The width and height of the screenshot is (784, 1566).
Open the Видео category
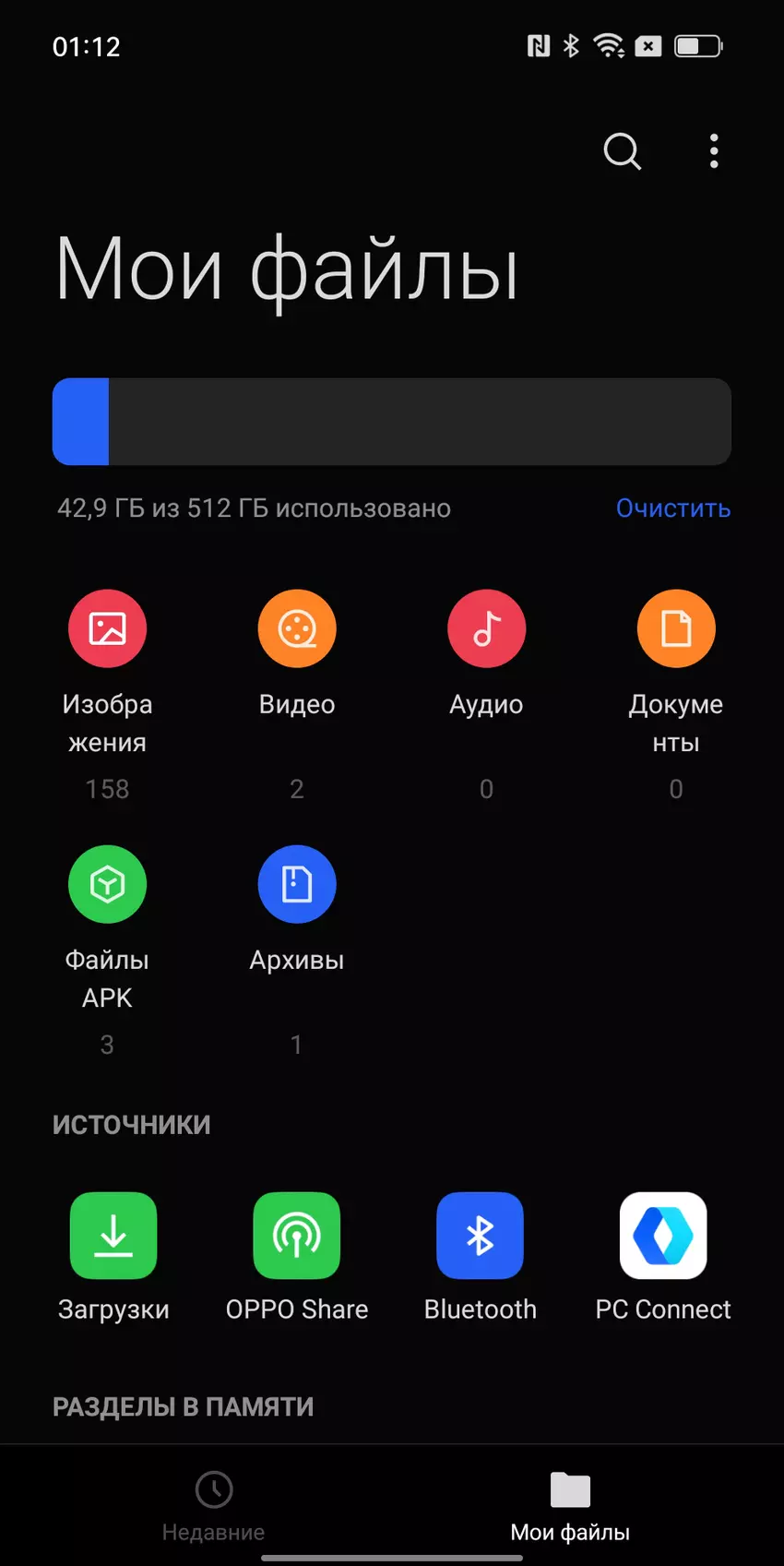tap(297, 629)
